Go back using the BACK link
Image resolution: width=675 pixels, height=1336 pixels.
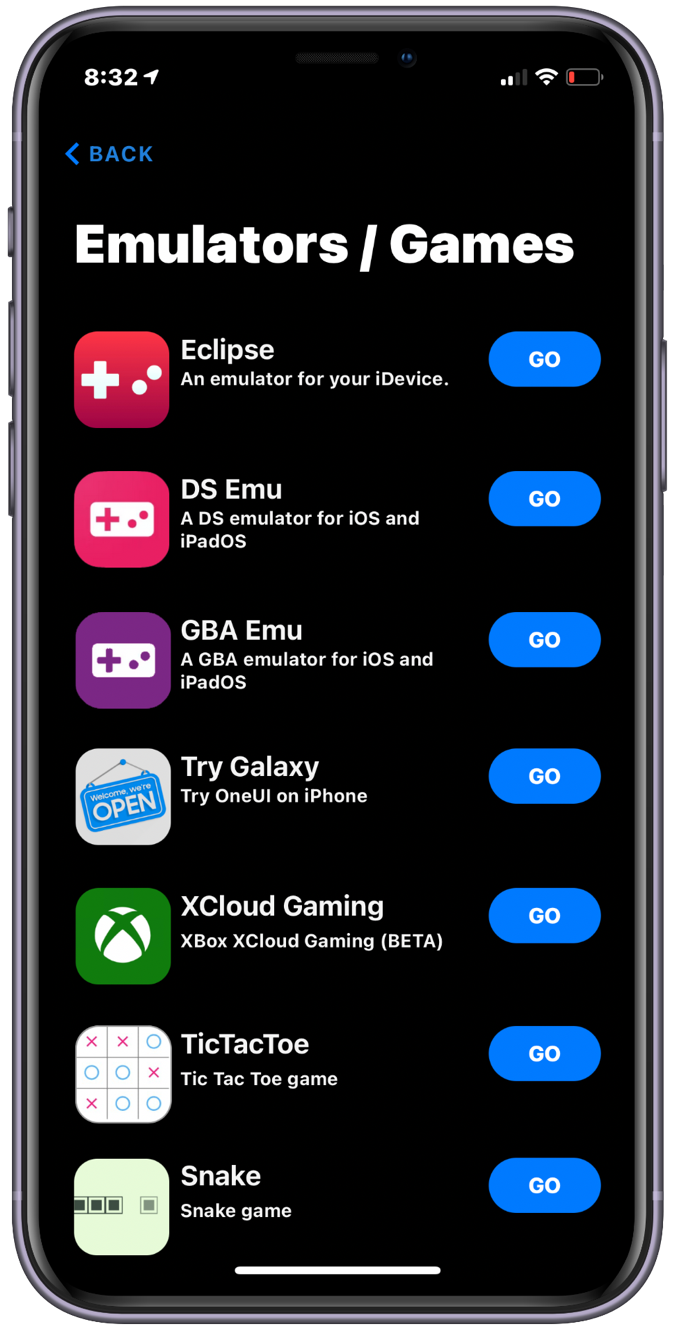[x=109, y=154]
